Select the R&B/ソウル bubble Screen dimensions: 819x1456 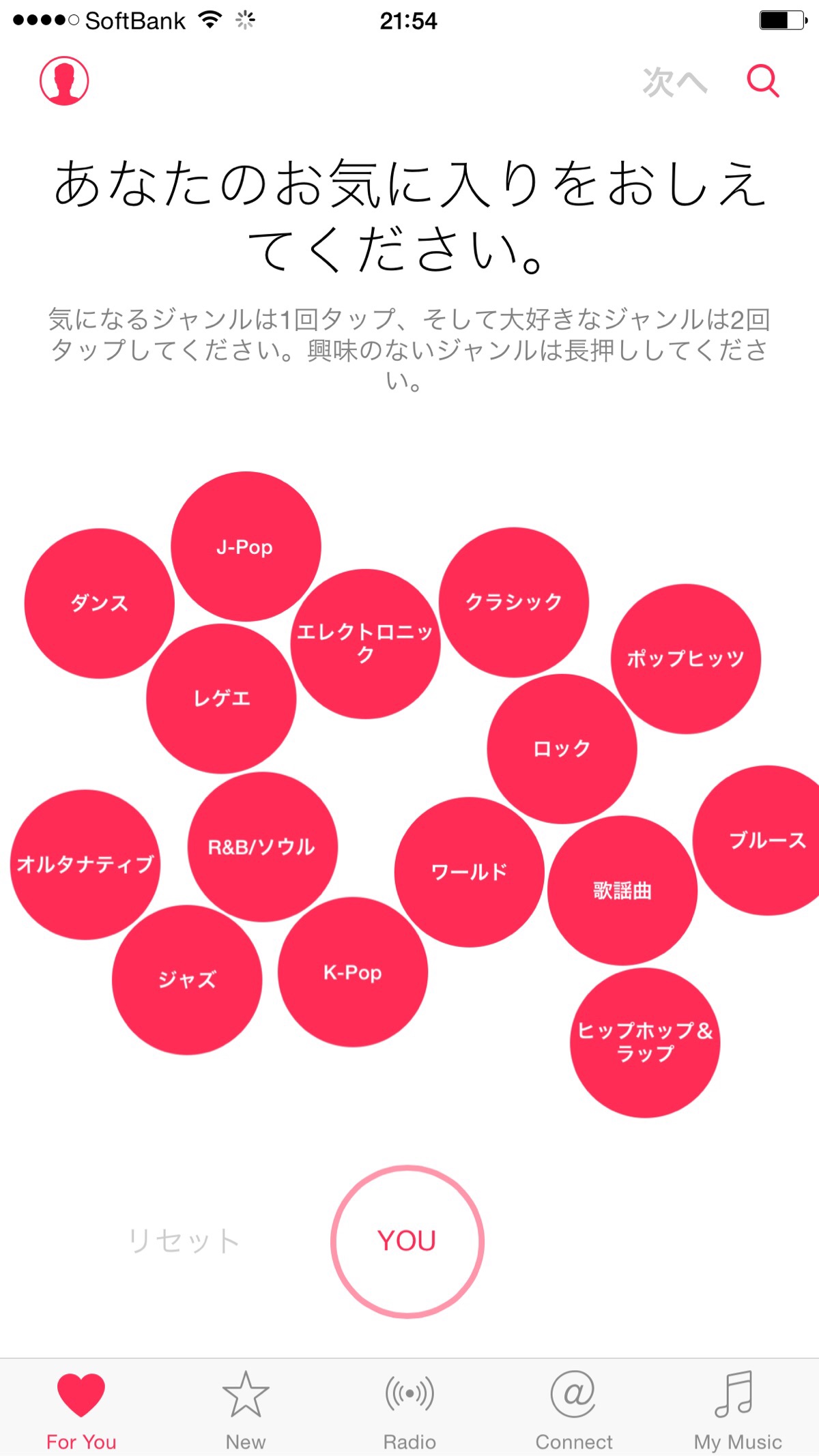click(x=262, y=847)
